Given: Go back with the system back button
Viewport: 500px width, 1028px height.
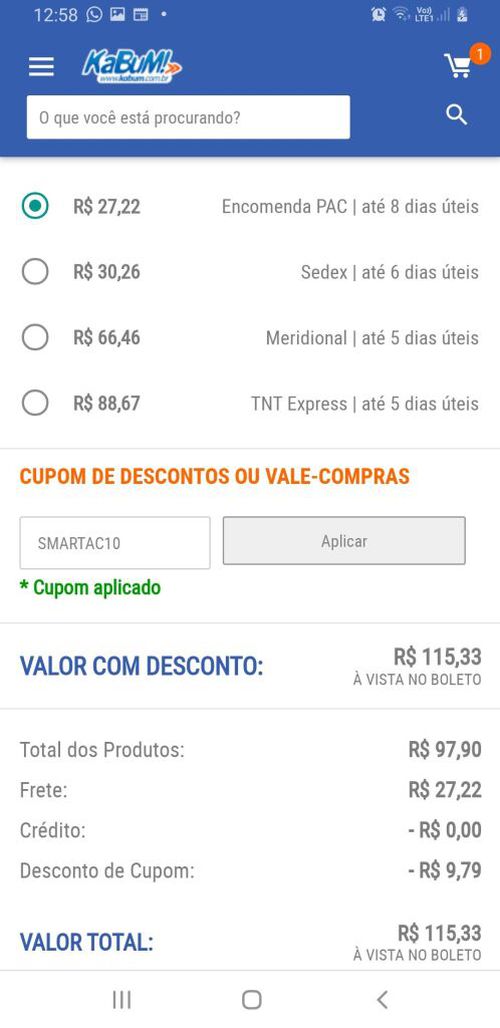Looking at the screenshot, I should (382, 1000).
